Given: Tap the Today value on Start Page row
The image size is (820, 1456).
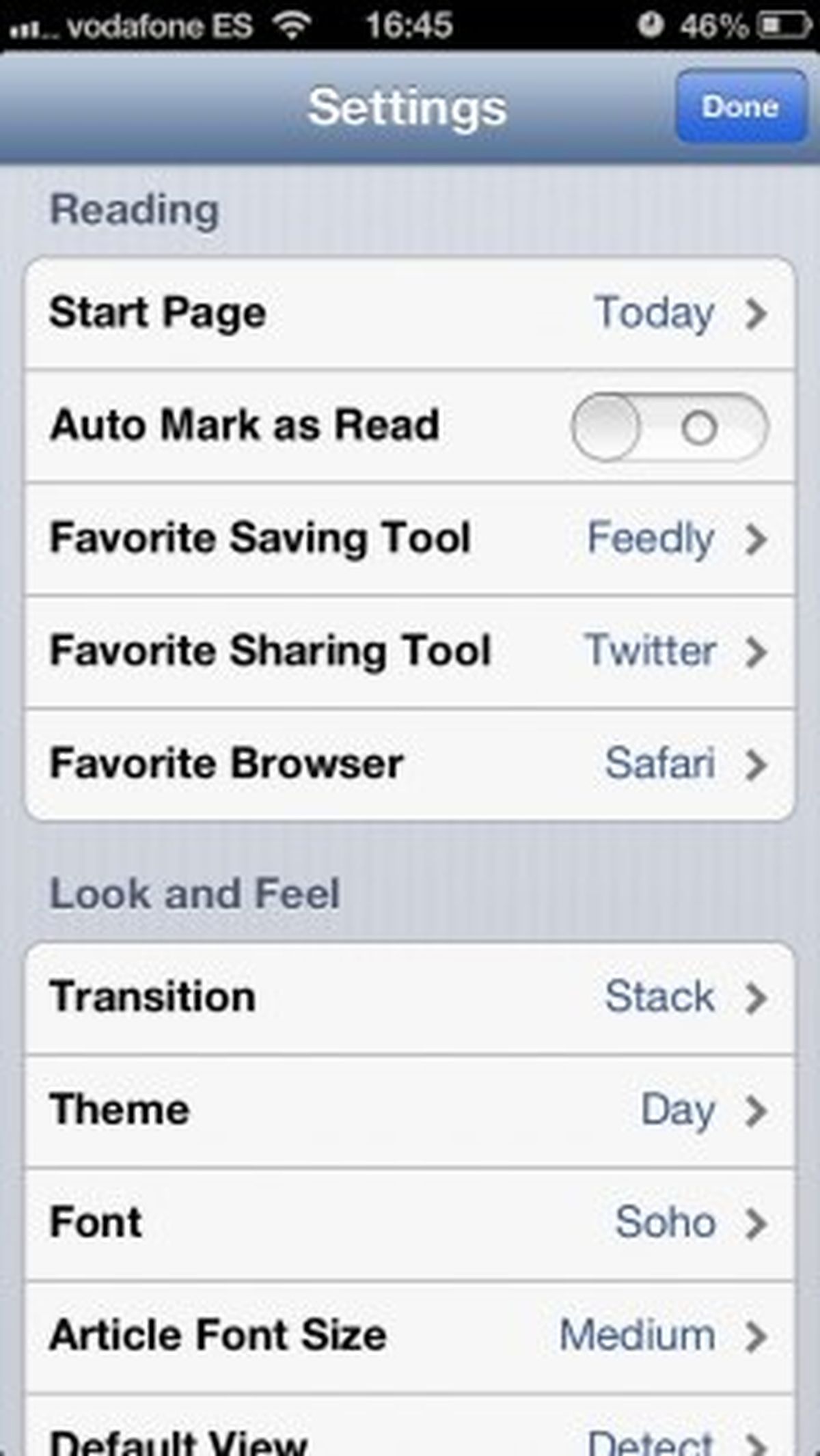Looking at the screenshot, I should pos(655,313).
